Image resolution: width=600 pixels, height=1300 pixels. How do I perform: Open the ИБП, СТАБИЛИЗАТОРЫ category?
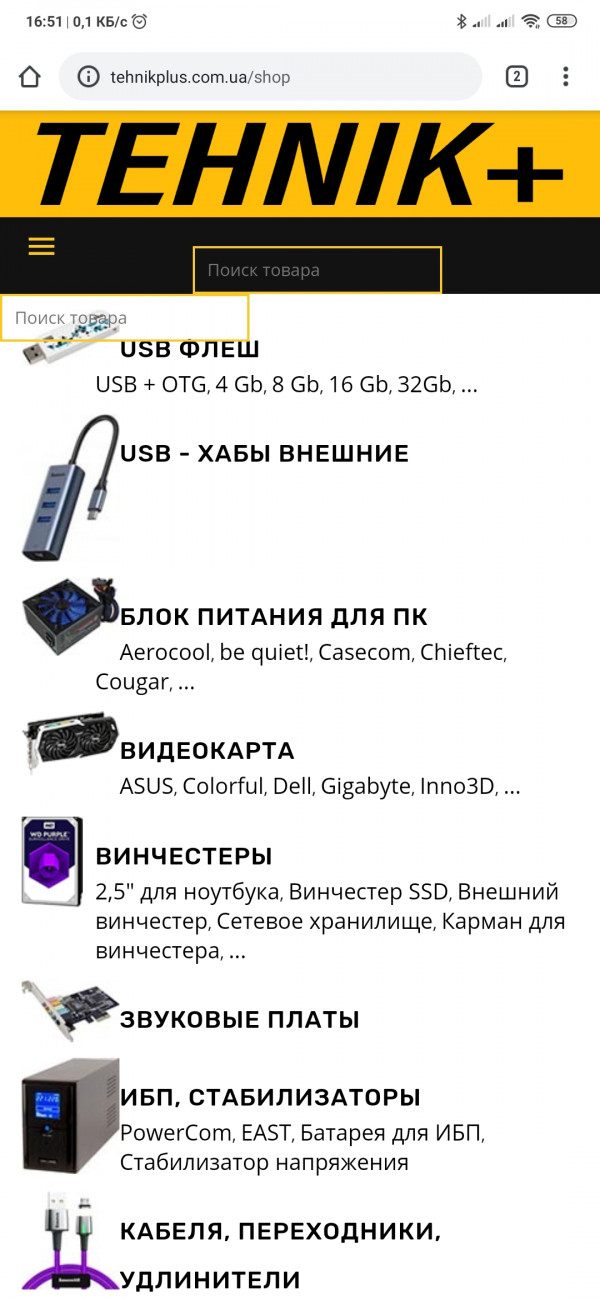click(x=270, y=1097)
